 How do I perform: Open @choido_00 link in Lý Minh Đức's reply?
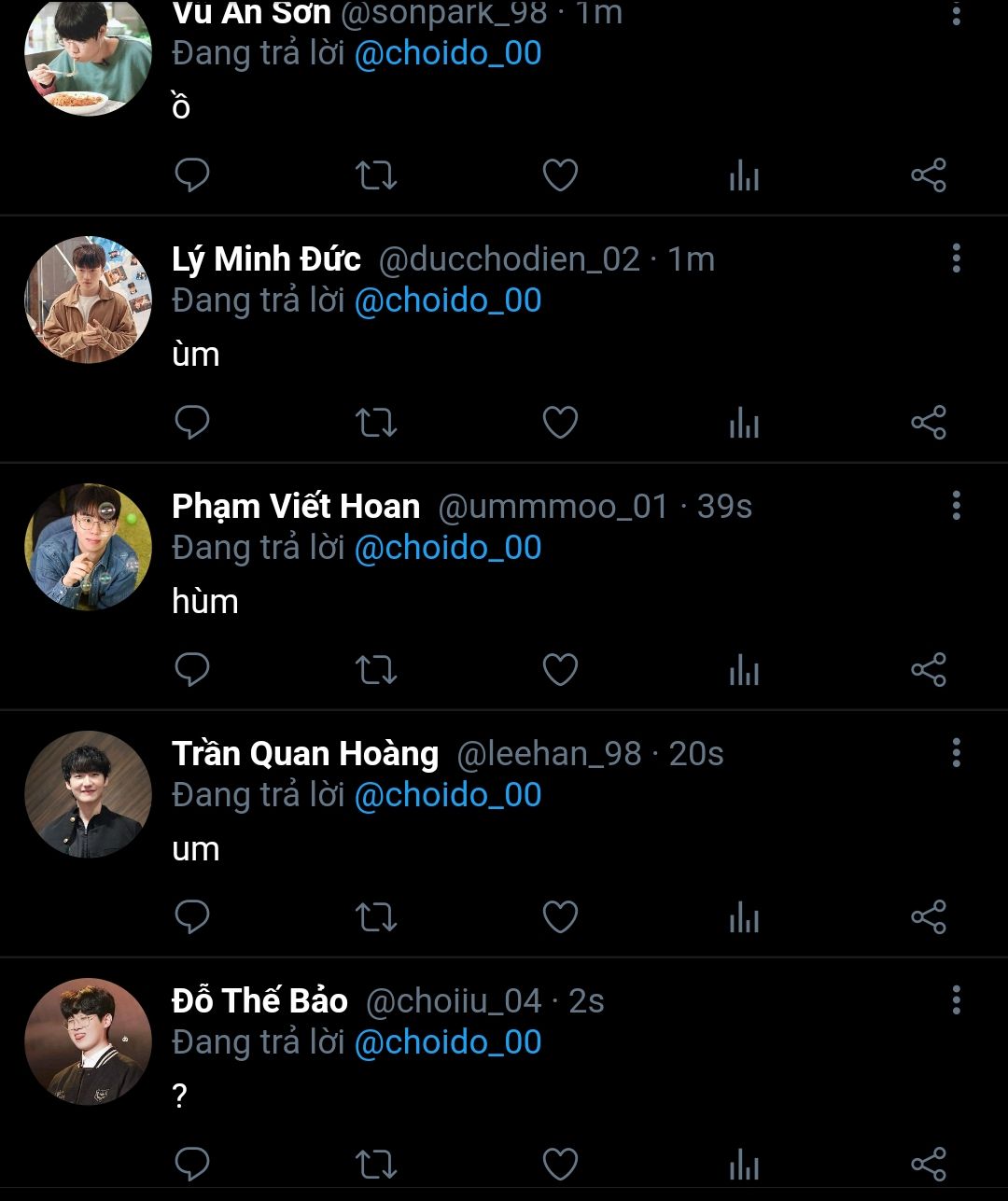(448, 300)
